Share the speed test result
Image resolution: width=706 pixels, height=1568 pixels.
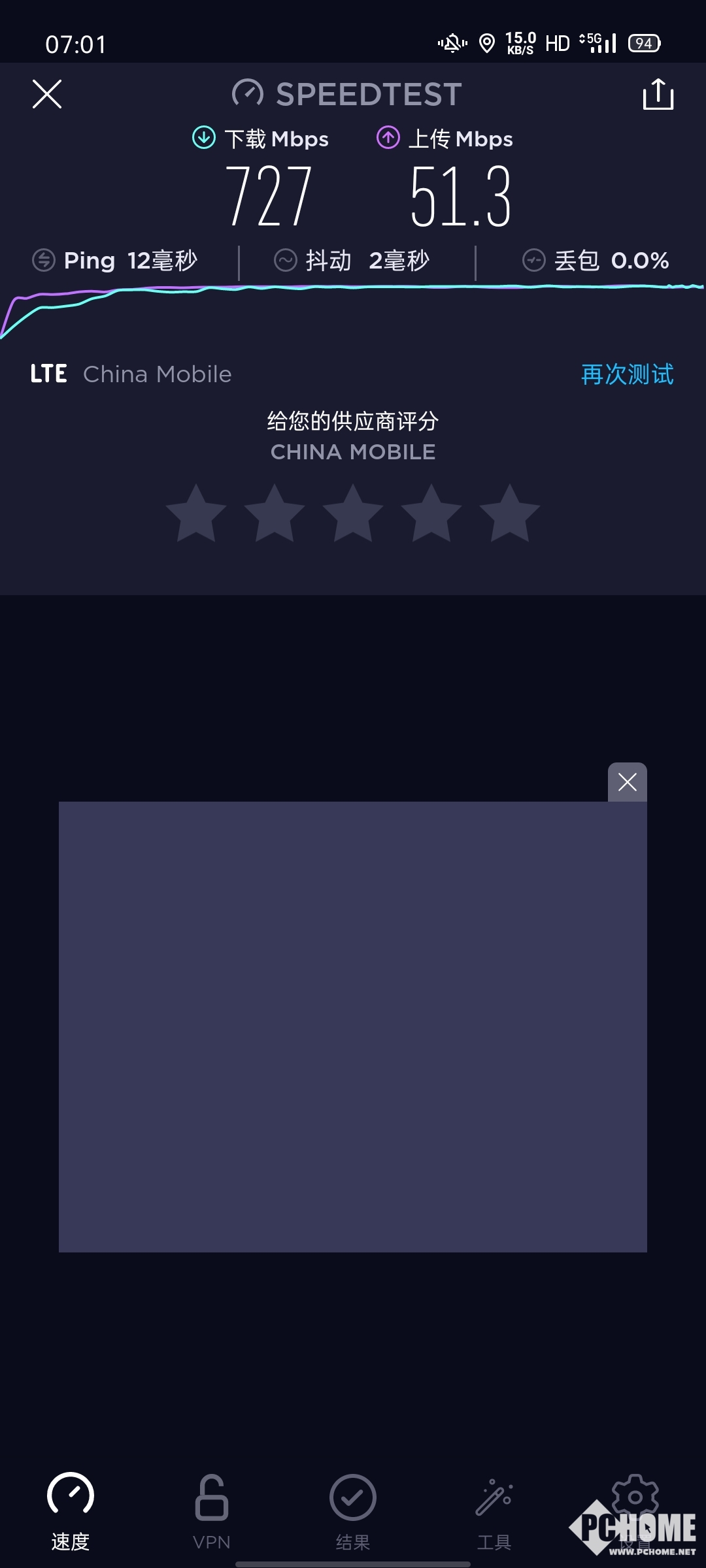[658, 94]
